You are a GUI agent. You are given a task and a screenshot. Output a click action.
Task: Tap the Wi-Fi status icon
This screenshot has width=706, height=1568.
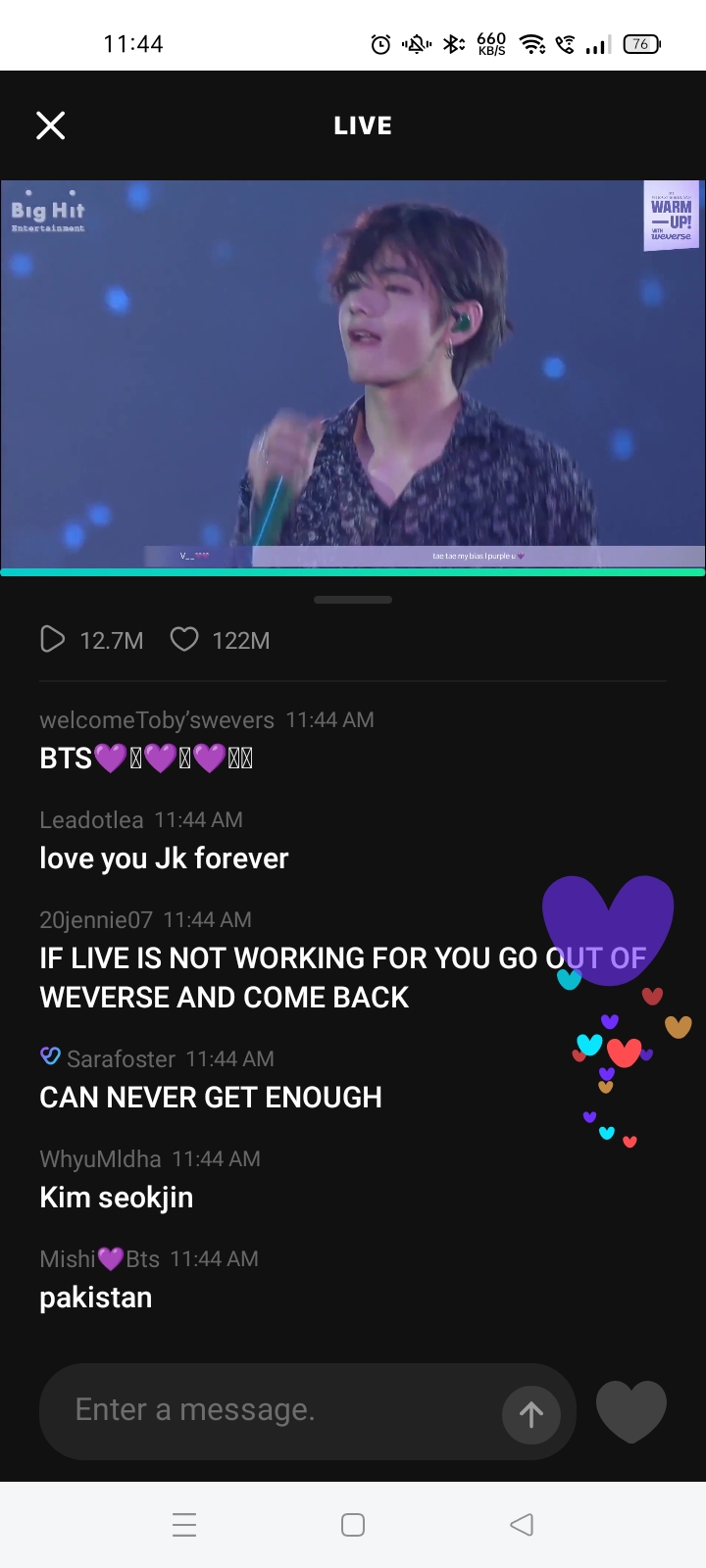click(532, 43)
